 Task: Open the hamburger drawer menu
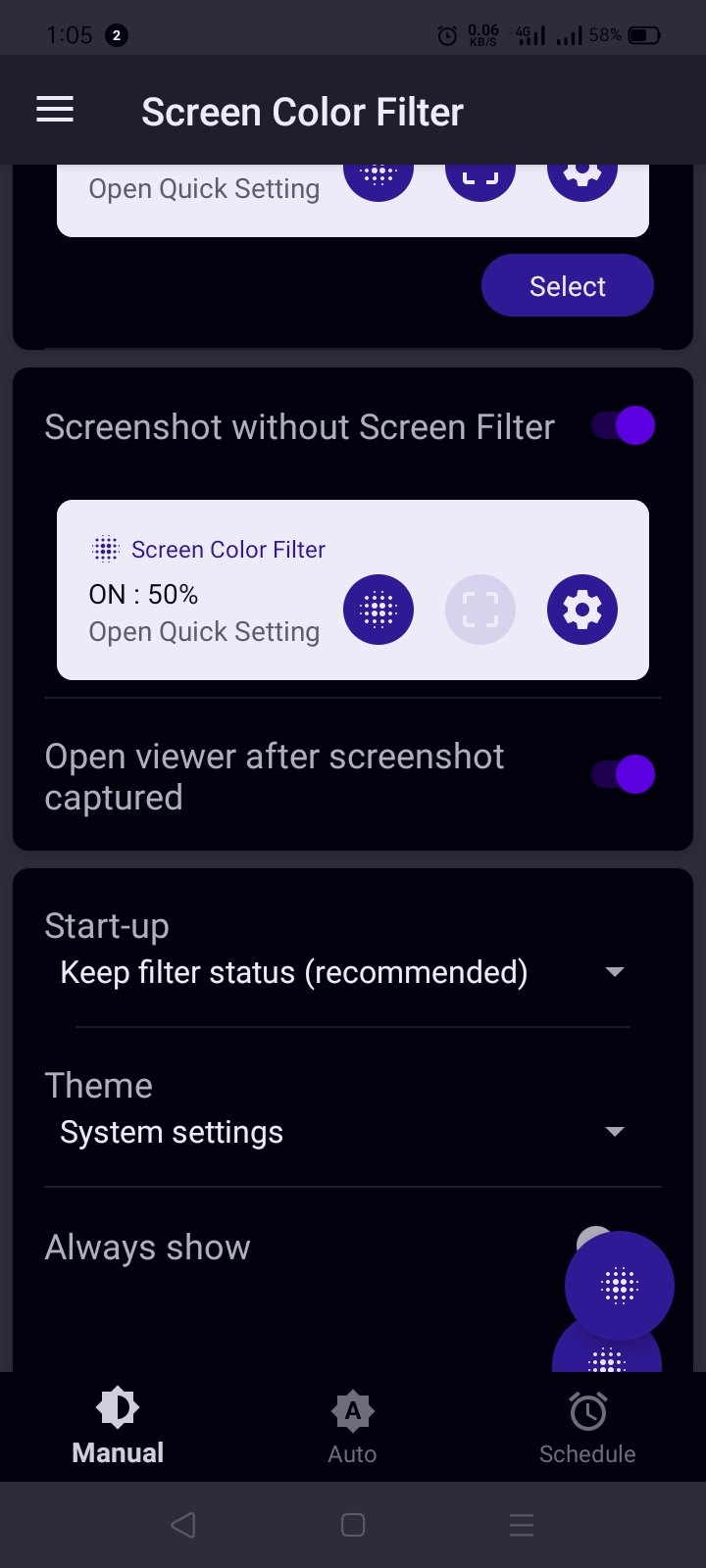(55, 110)
